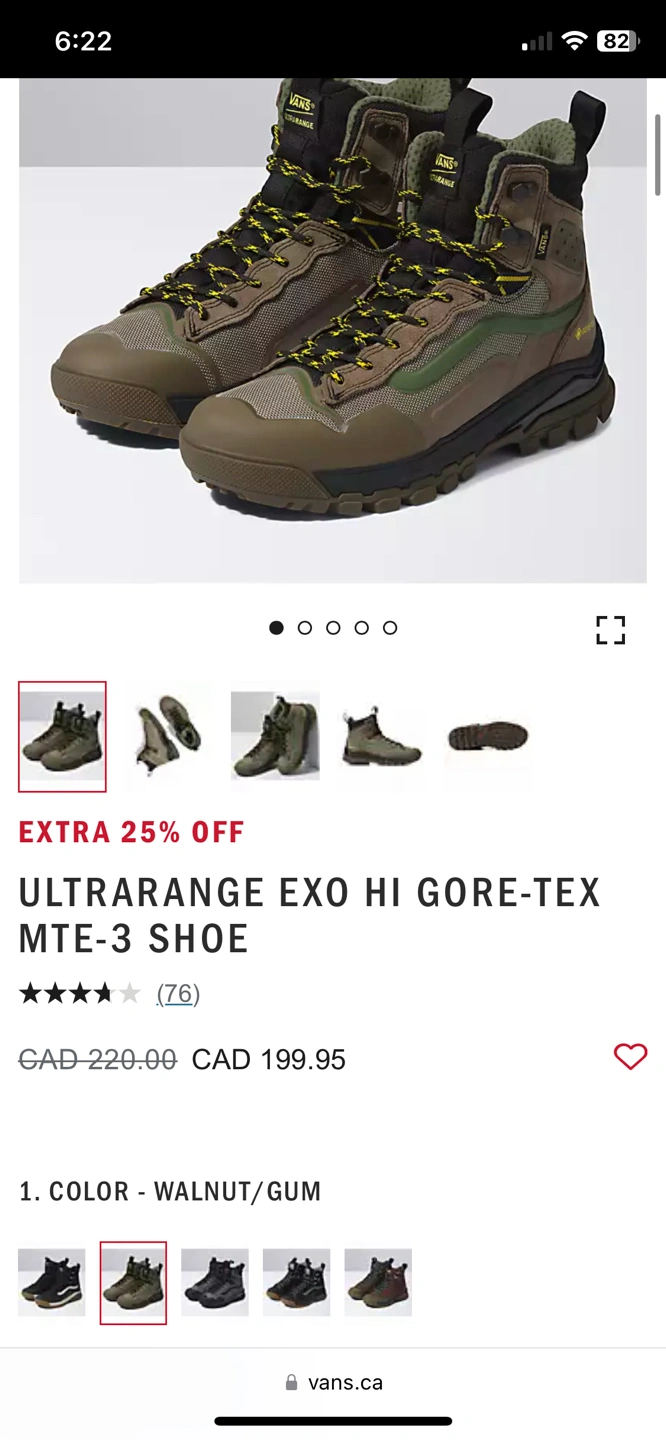Viewport: 666px width, 1440px height.
Task: Open the main product image
Action: coord(333,330)
